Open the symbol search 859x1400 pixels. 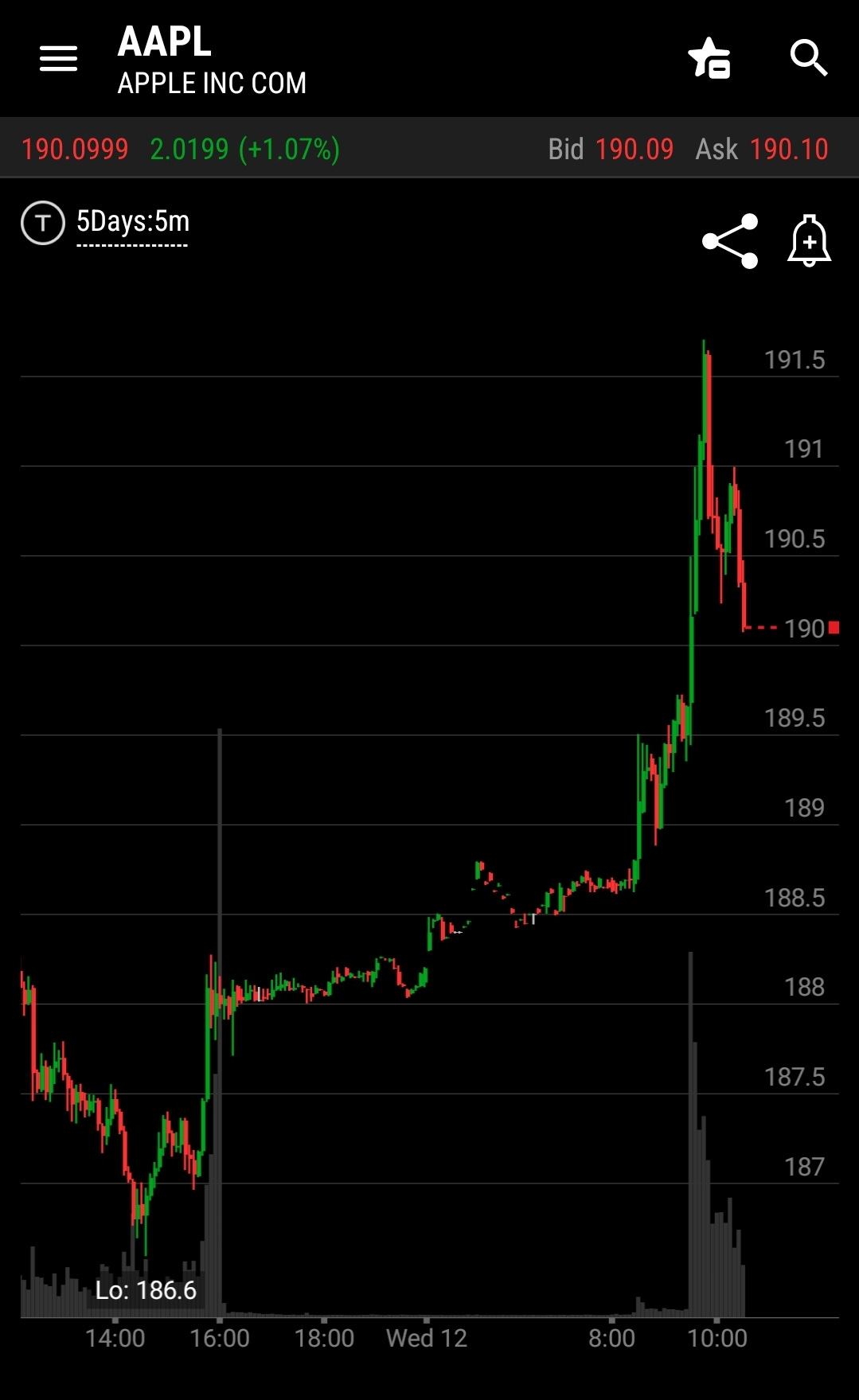click(809, 58)
